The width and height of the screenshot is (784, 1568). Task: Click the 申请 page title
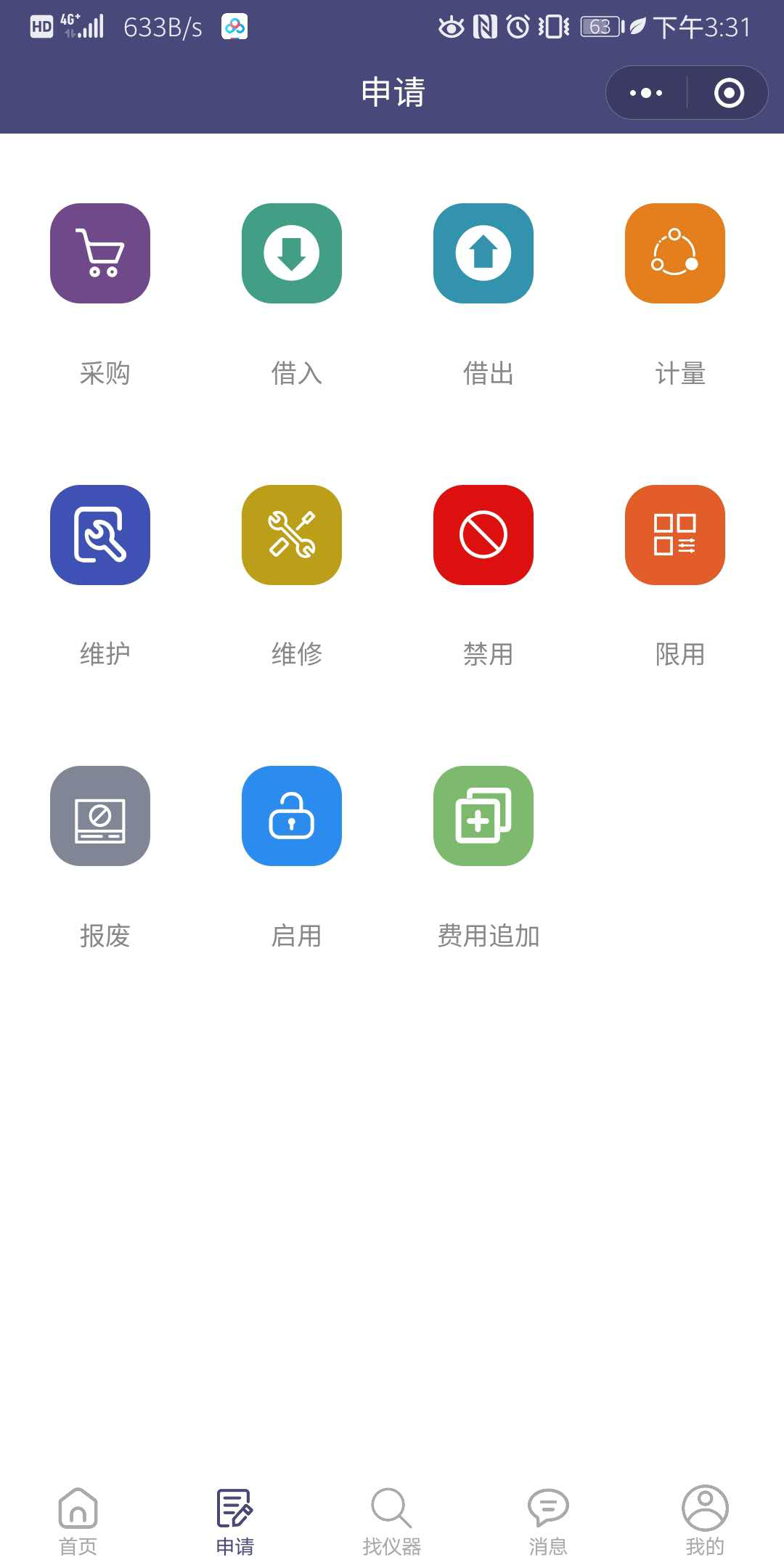click(392, 92)
